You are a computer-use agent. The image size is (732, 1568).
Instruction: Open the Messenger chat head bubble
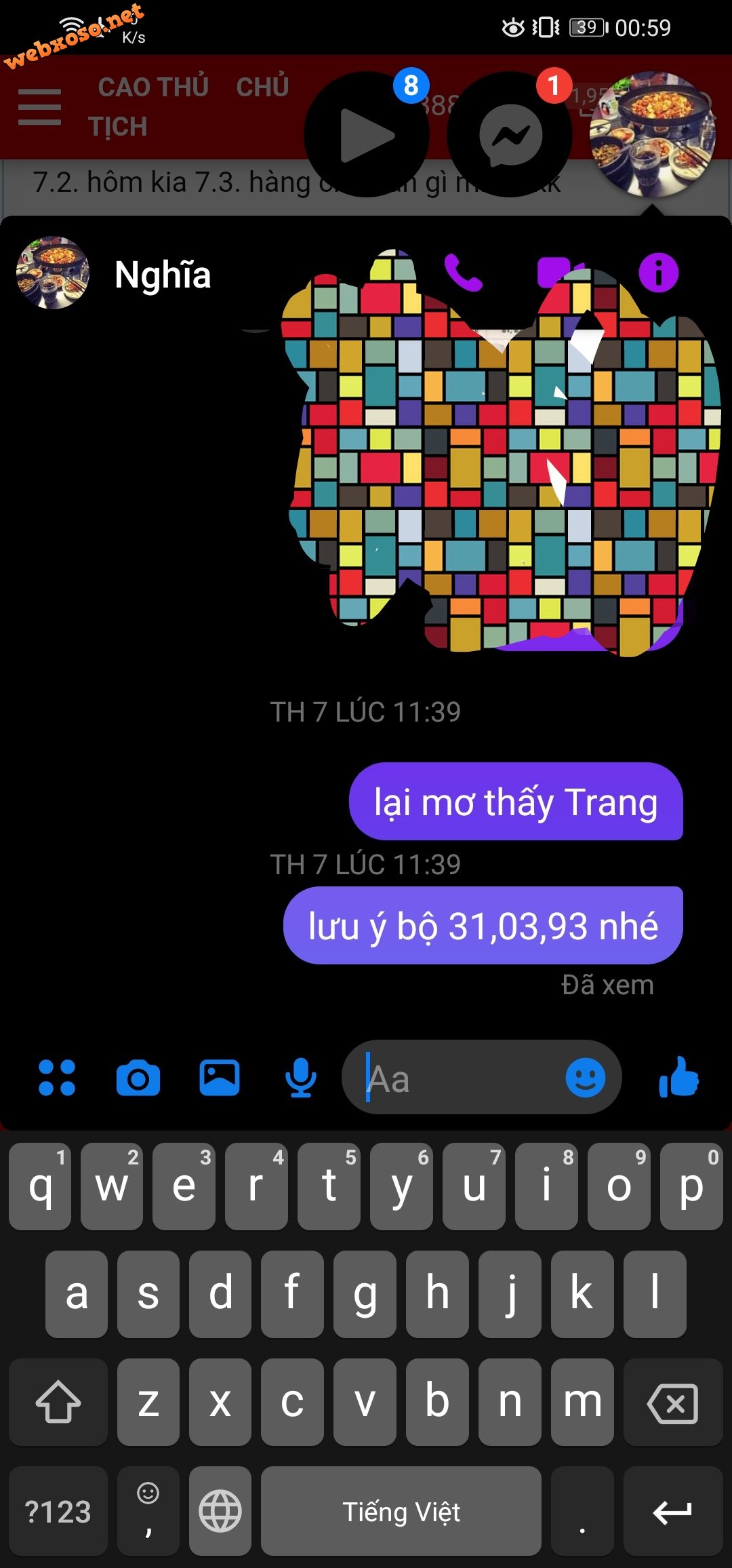coord(510,134)
